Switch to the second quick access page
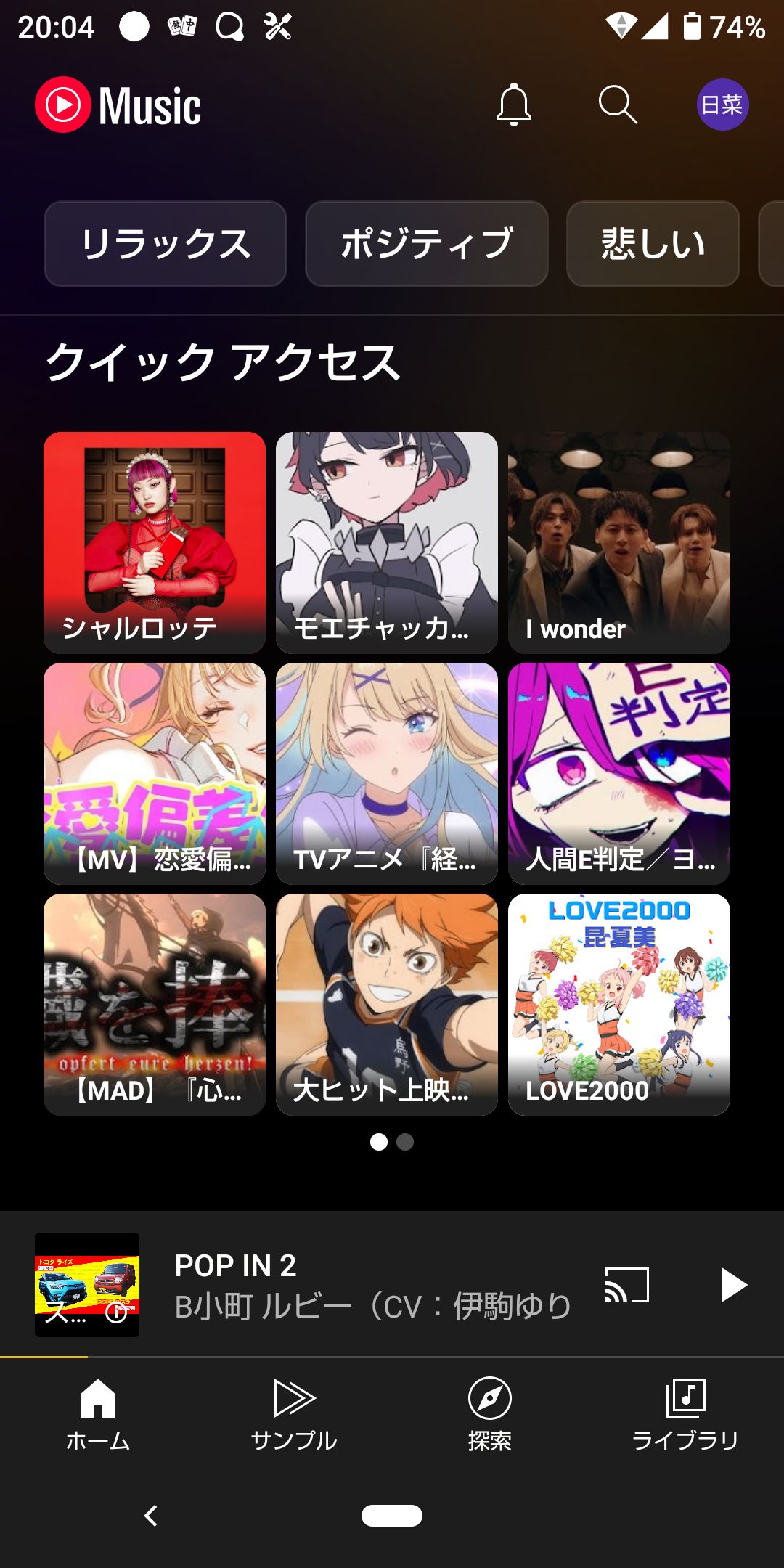This screenshot has width=784, height=1568. (x=406, y=1142)
